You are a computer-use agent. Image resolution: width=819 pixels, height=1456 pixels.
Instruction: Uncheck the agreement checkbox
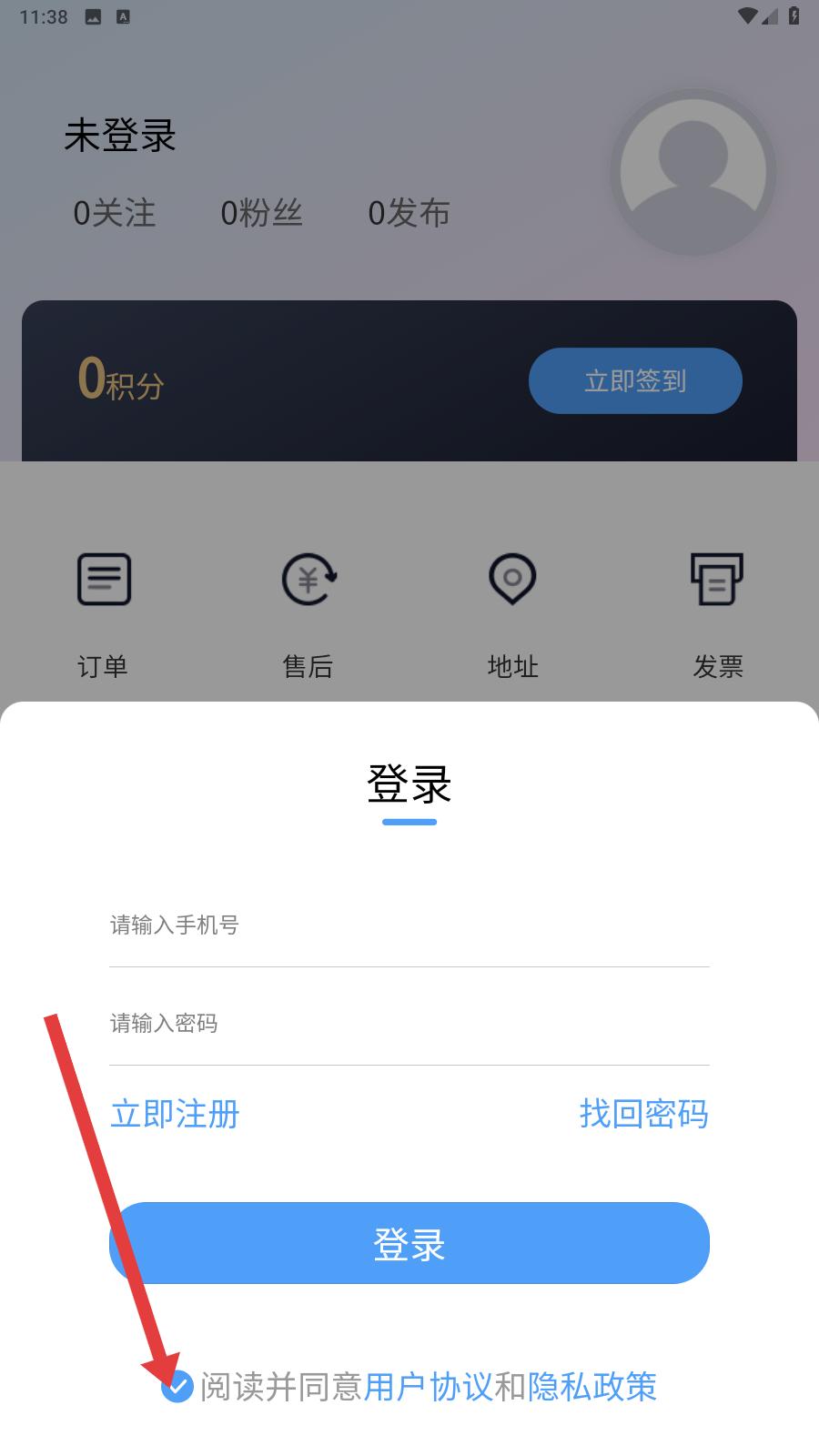[177, 1387]
